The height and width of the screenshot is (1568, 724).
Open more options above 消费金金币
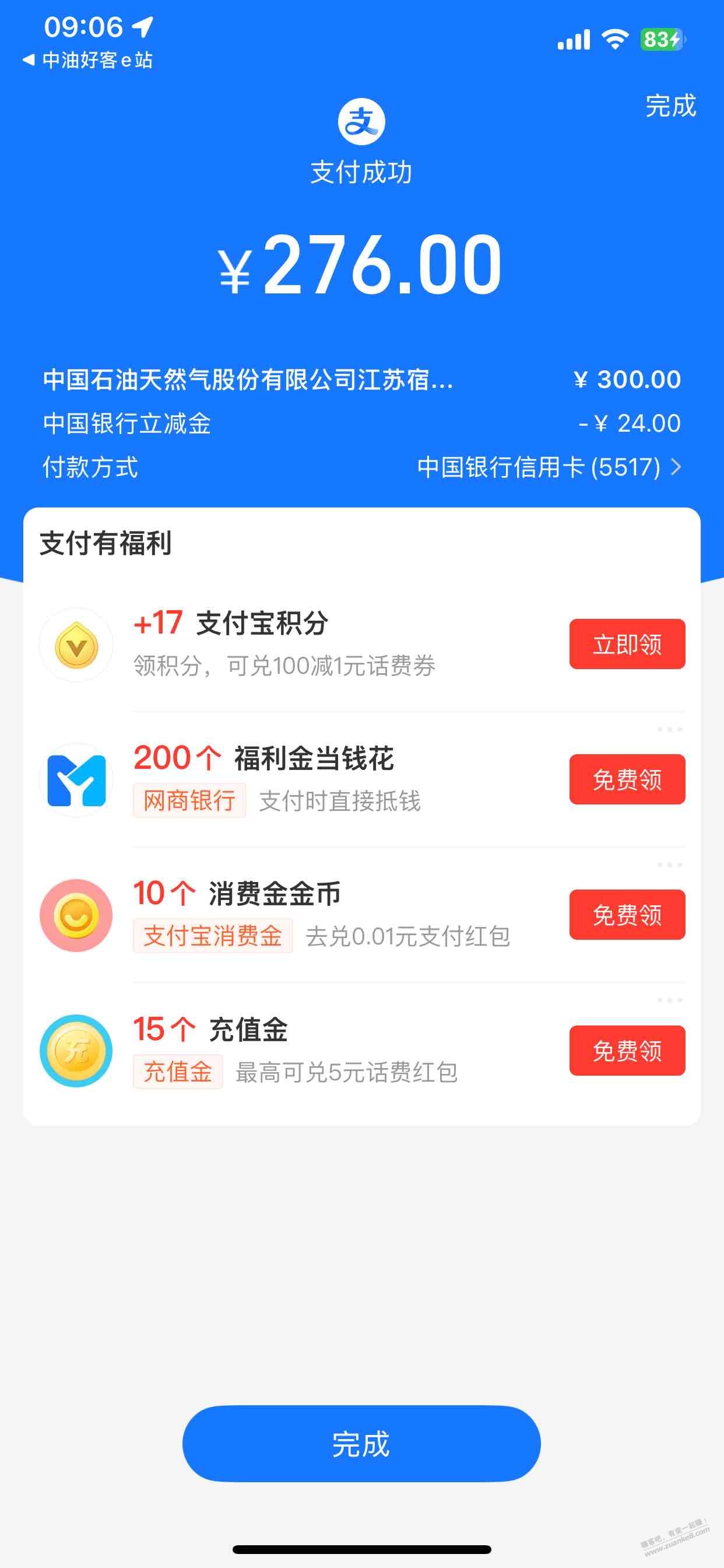coord(669,865)
